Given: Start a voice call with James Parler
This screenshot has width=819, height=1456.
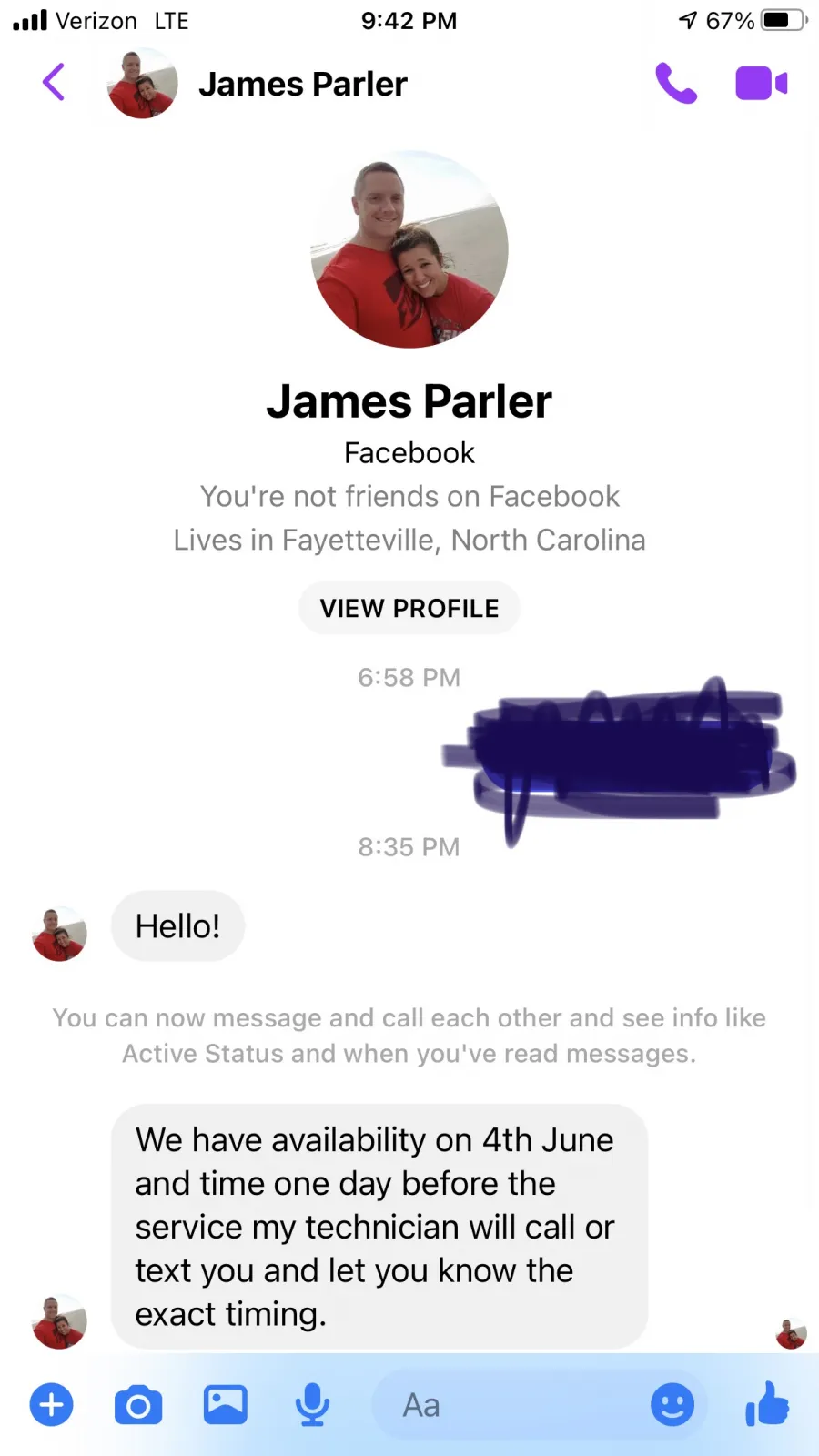Looking at the screenshot, I should [676, 83].
